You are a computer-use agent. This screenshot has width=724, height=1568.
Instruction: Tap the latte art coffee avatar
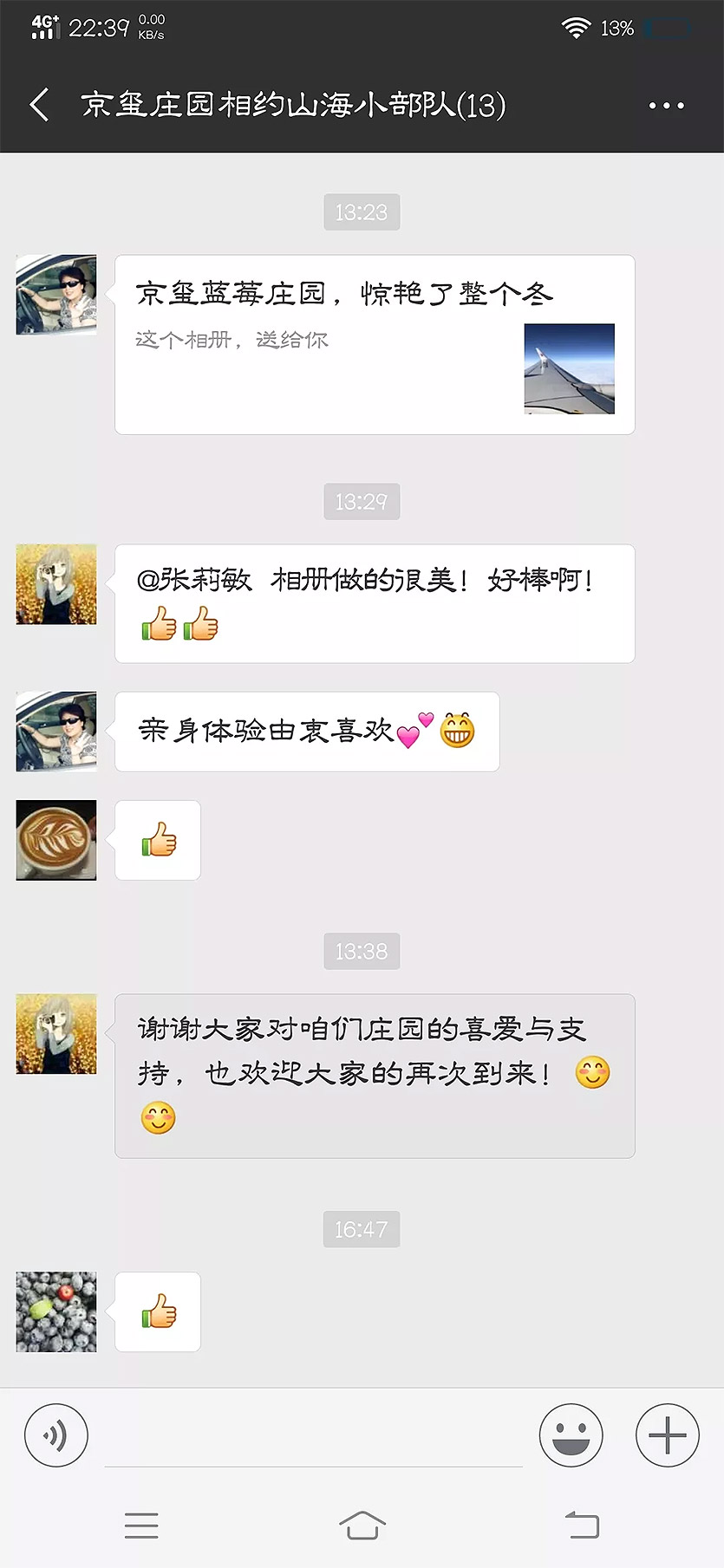[x=56, y=840]
